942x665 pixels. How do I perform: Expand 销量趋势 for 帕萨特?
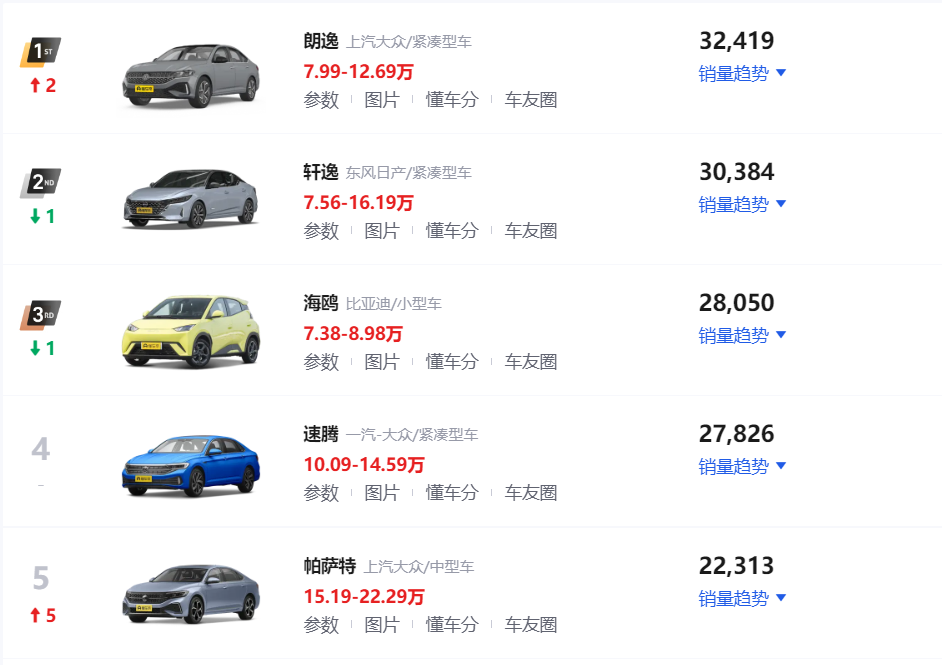(742, 598)
